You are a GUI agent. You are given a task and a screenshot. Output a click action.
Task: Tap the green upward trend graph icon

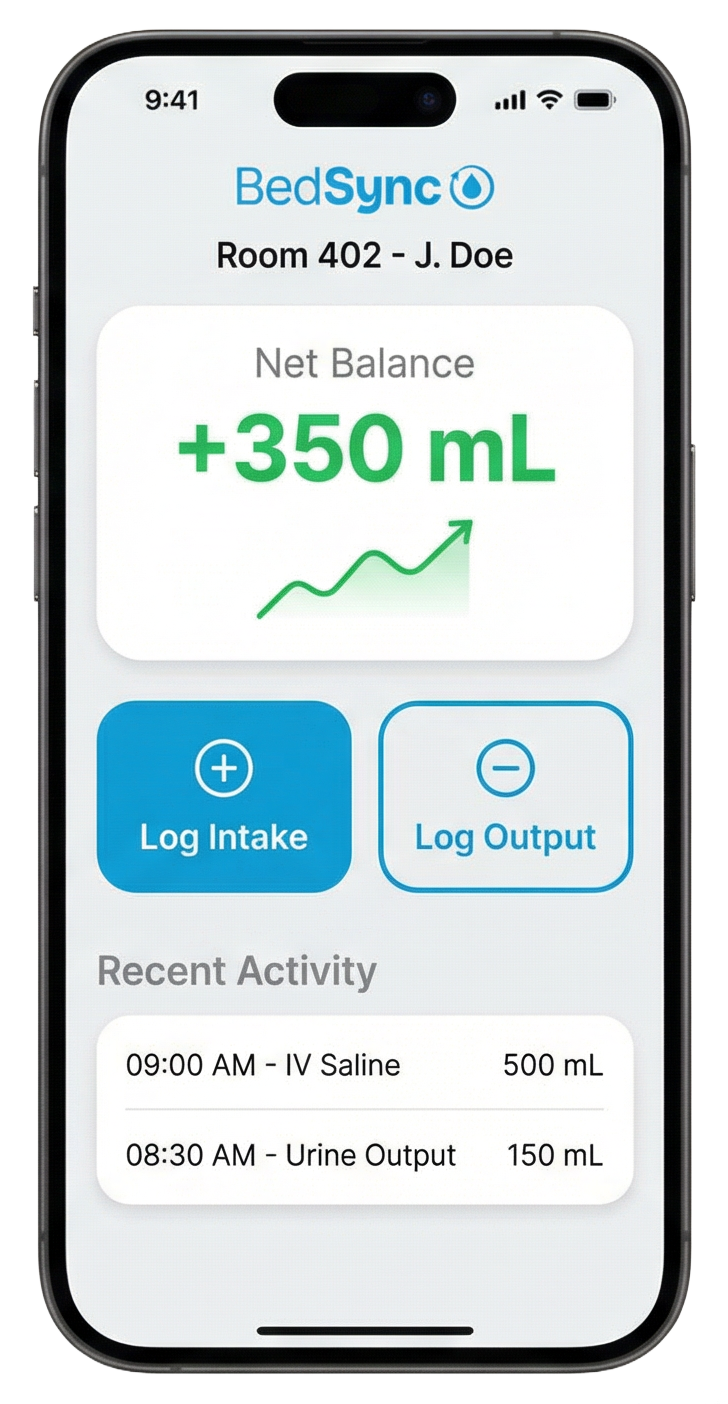366,567
